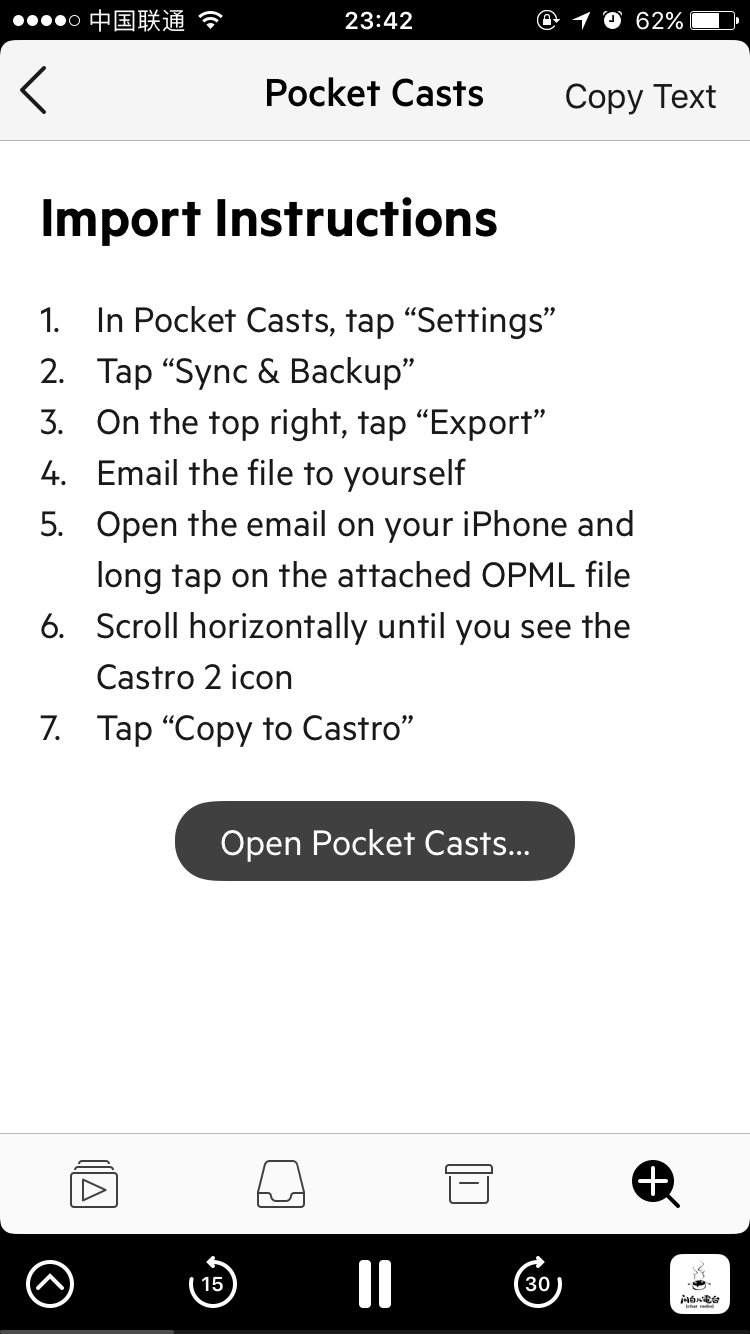The height and width of the screenshot is (1334, 750).
Task: Tap Copy Text in the header
Action: pos(640,97)
